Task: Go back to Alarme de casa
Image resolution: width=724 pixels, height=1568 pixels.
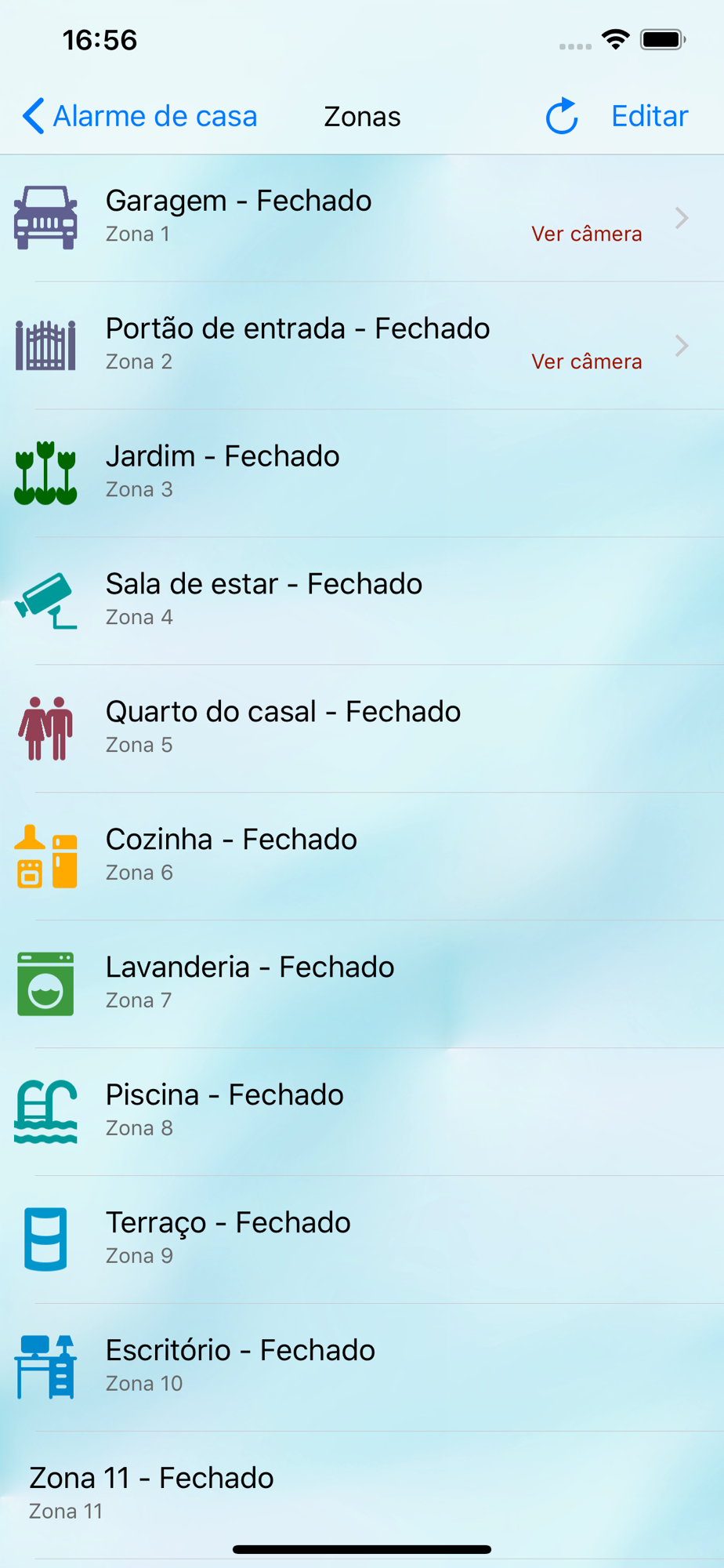Action: [x=139, y=116]
